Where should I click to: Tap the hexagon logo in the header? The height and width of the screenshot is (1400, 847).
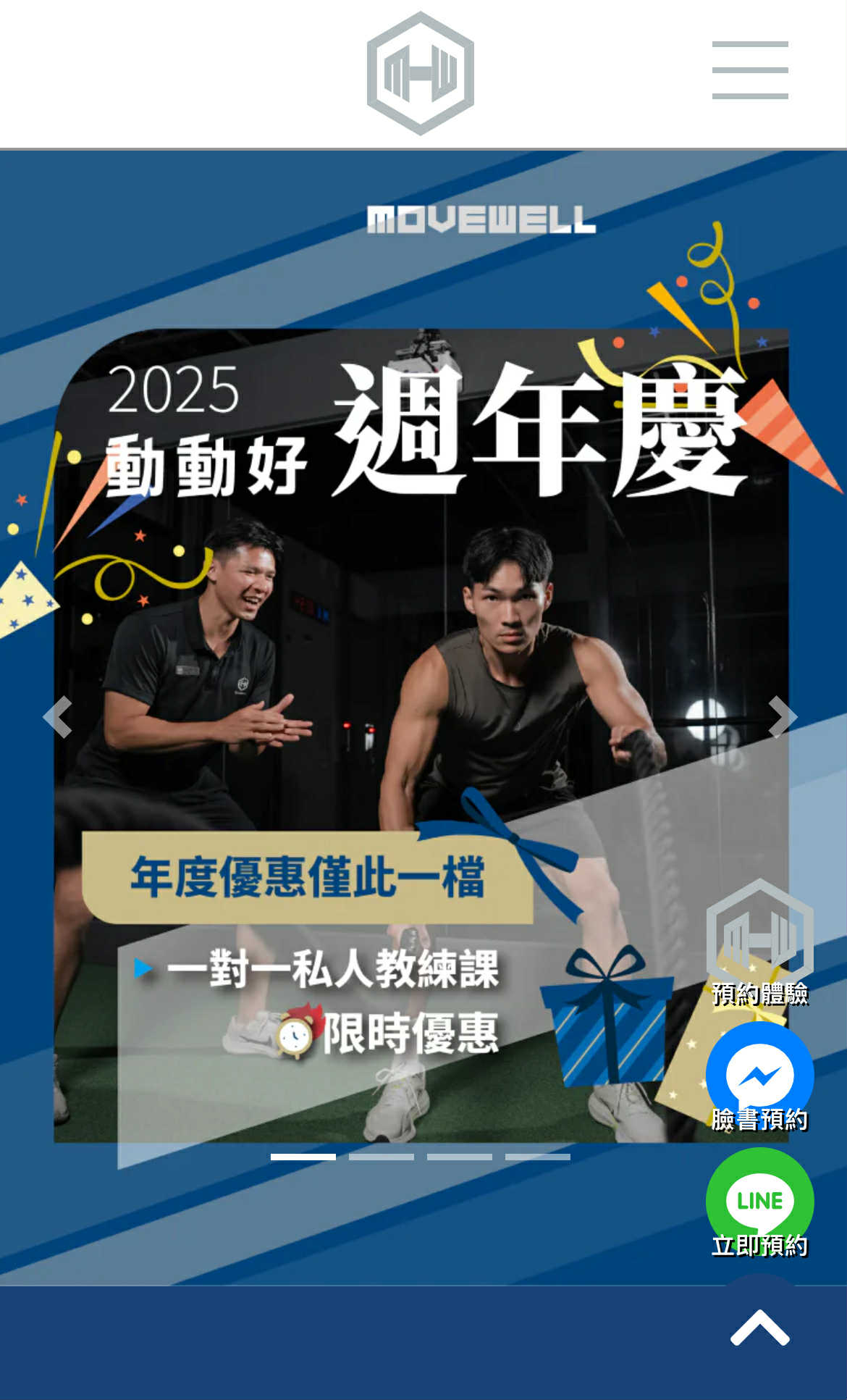(421, 73)
